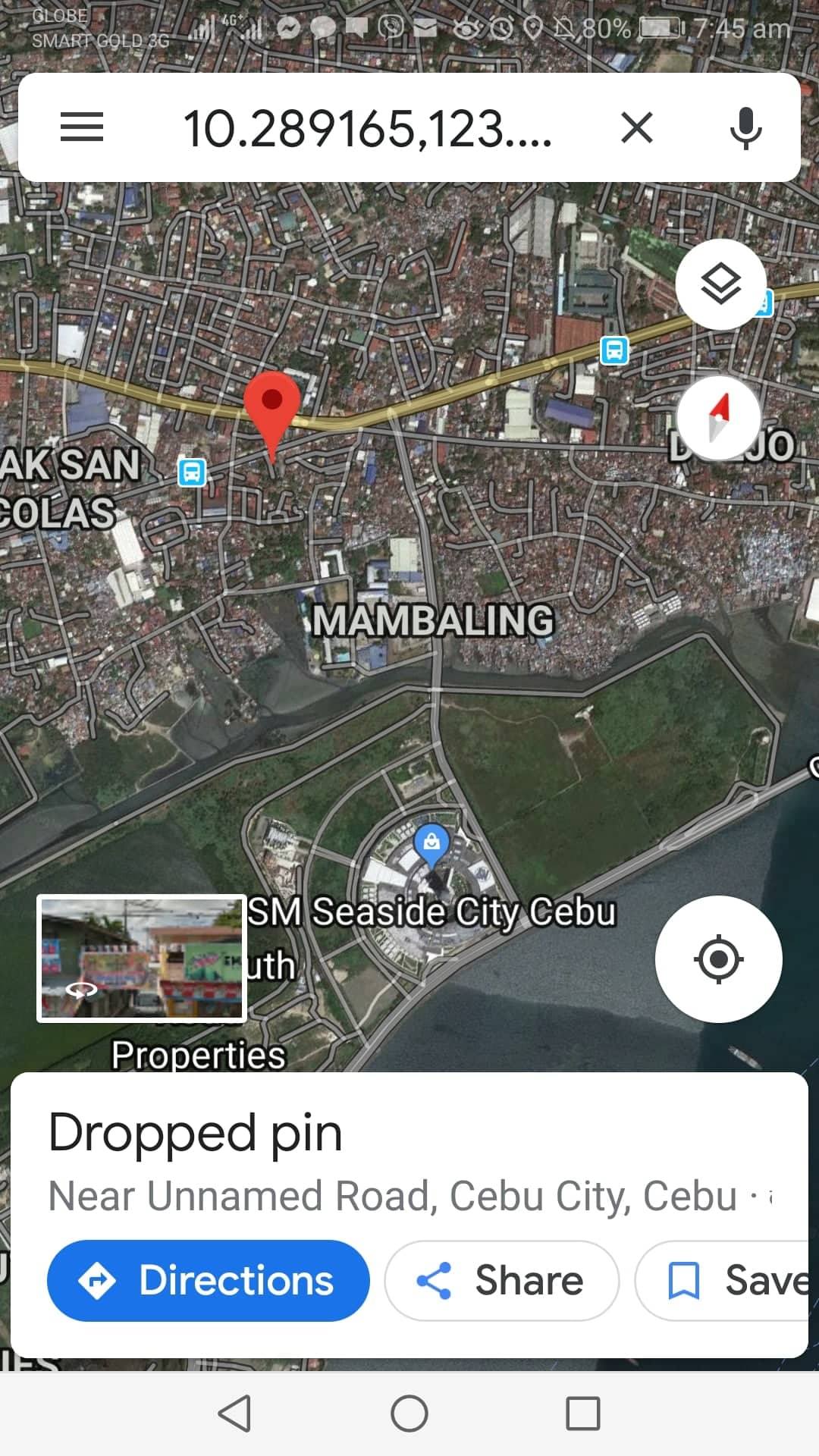
Task: Edit the coordinates in the search box
Action: pyautogui.click(x=367, y=129)
